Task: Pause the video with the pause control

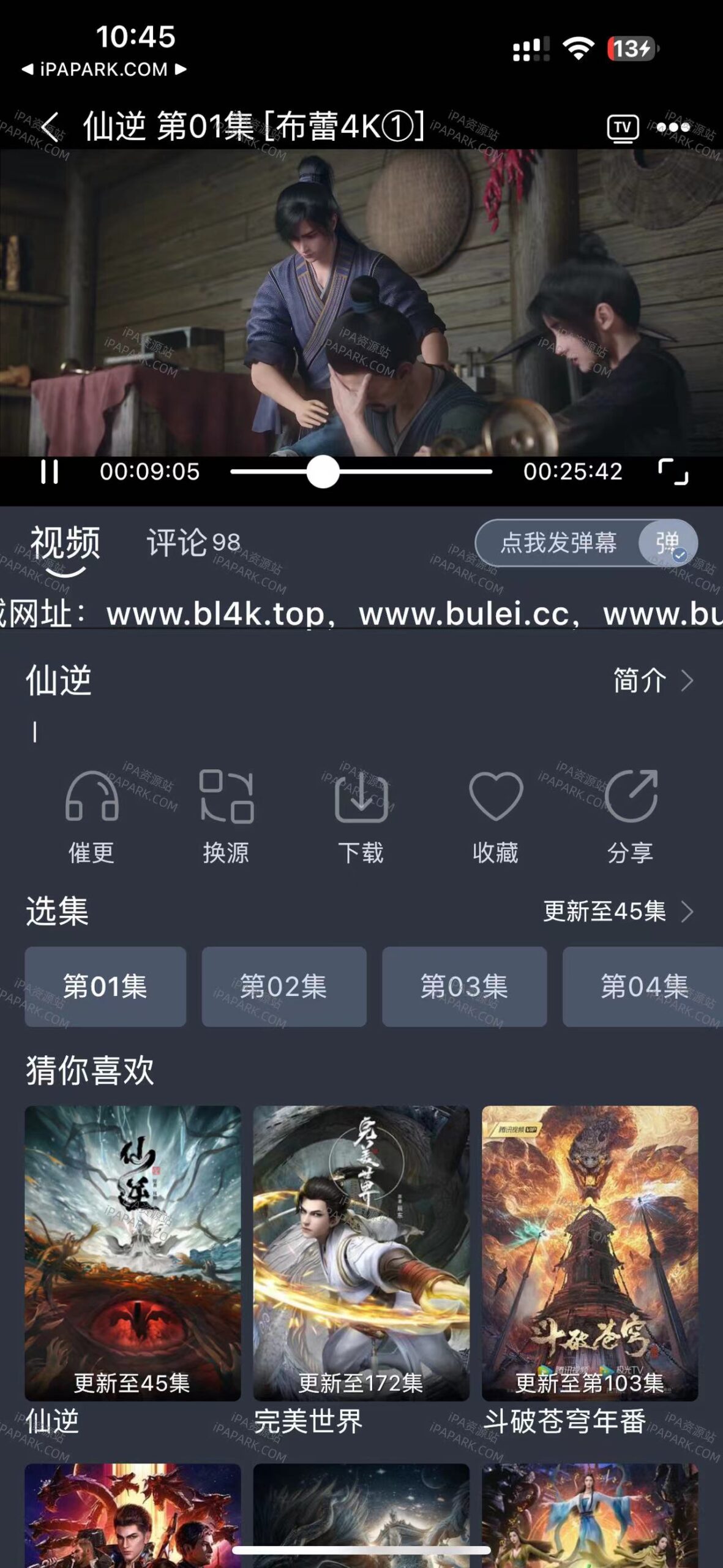Action: (x=53, y=470)
